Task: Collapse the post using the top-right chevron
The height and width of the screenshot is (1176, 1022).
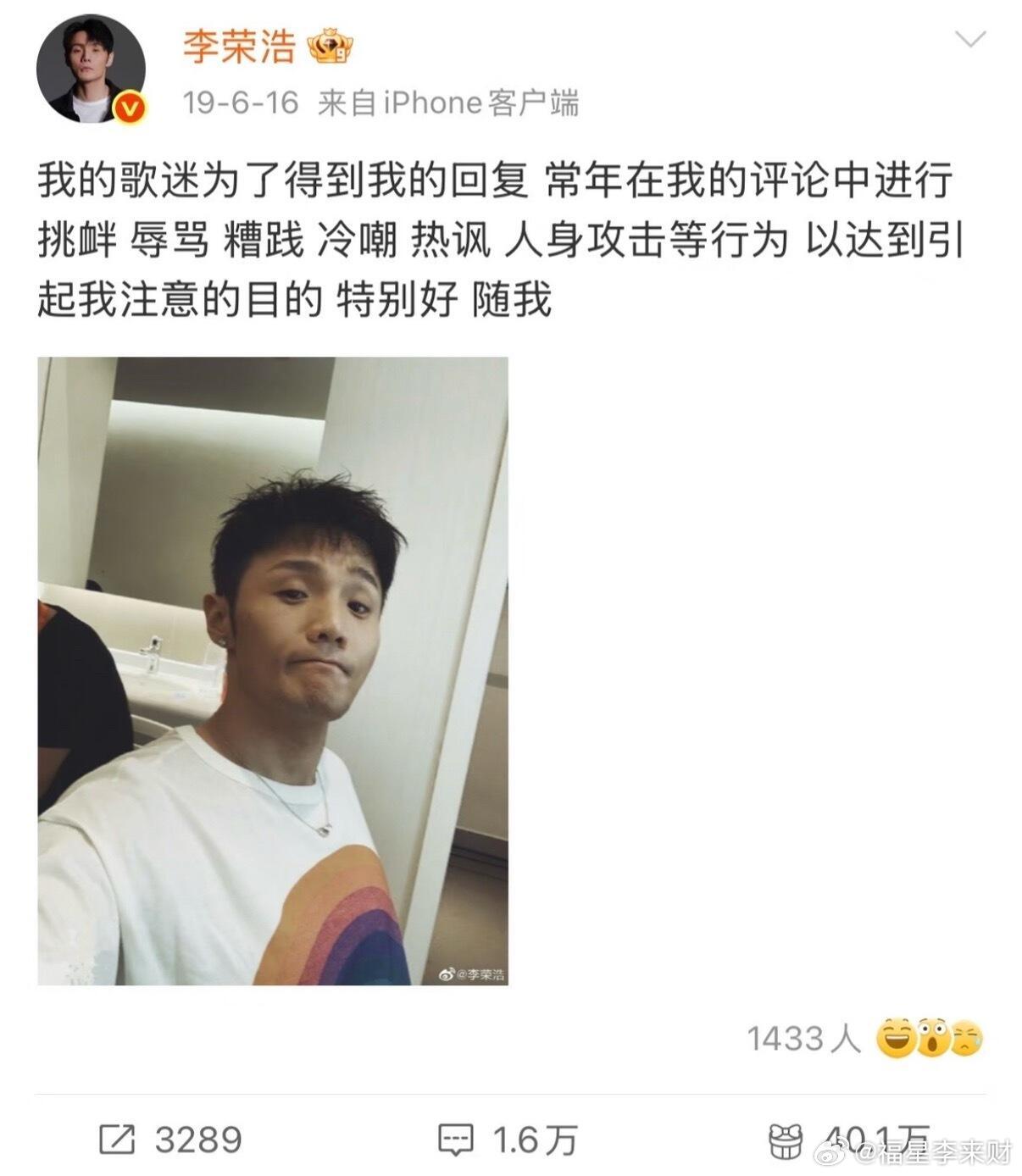Action: click(971, 40)
